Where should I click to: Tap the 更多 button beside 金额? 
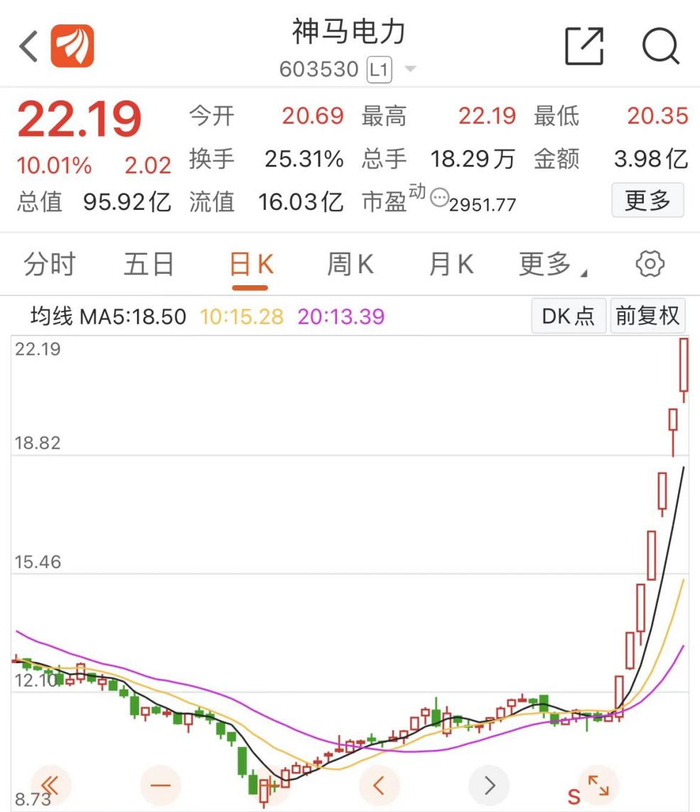click(x=647, y=200)
